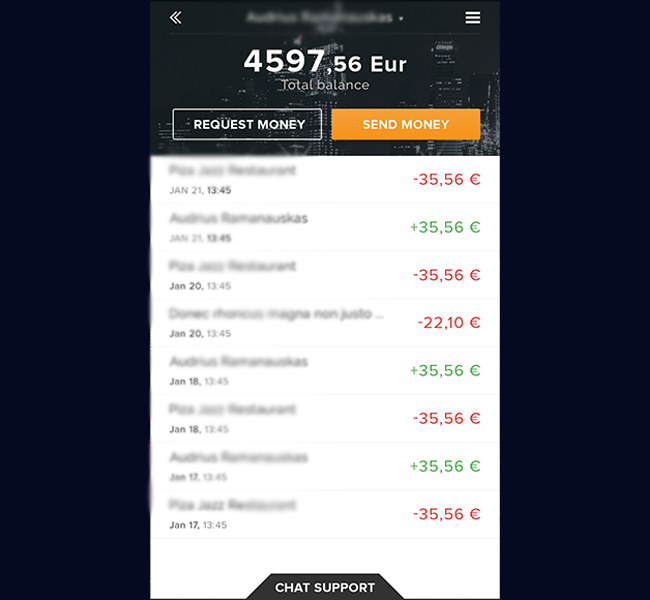Tap the Send Money button

405,125
